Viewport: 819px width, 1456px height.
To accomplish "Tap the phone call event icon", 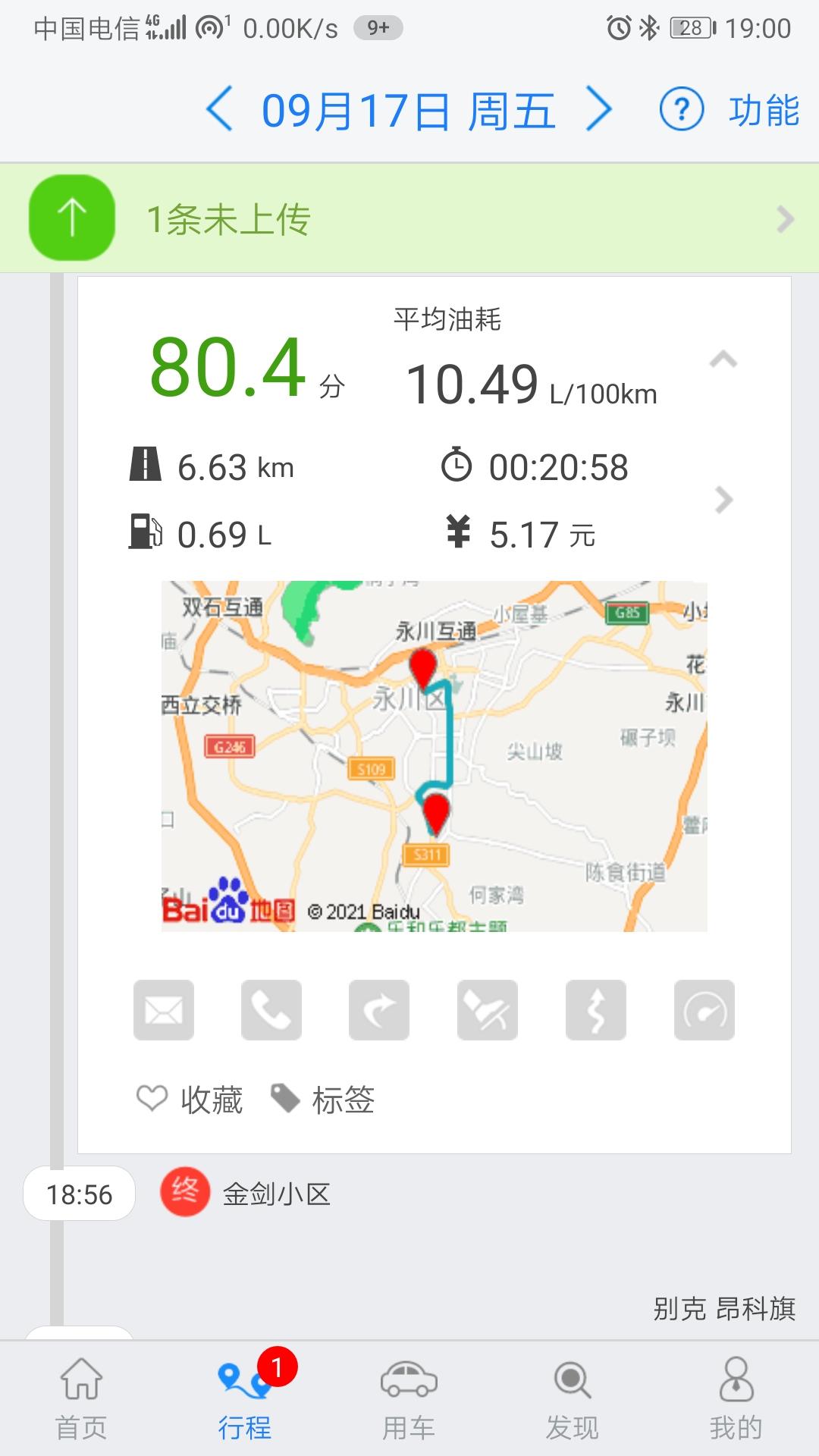I will click(x=271, y=1010).
